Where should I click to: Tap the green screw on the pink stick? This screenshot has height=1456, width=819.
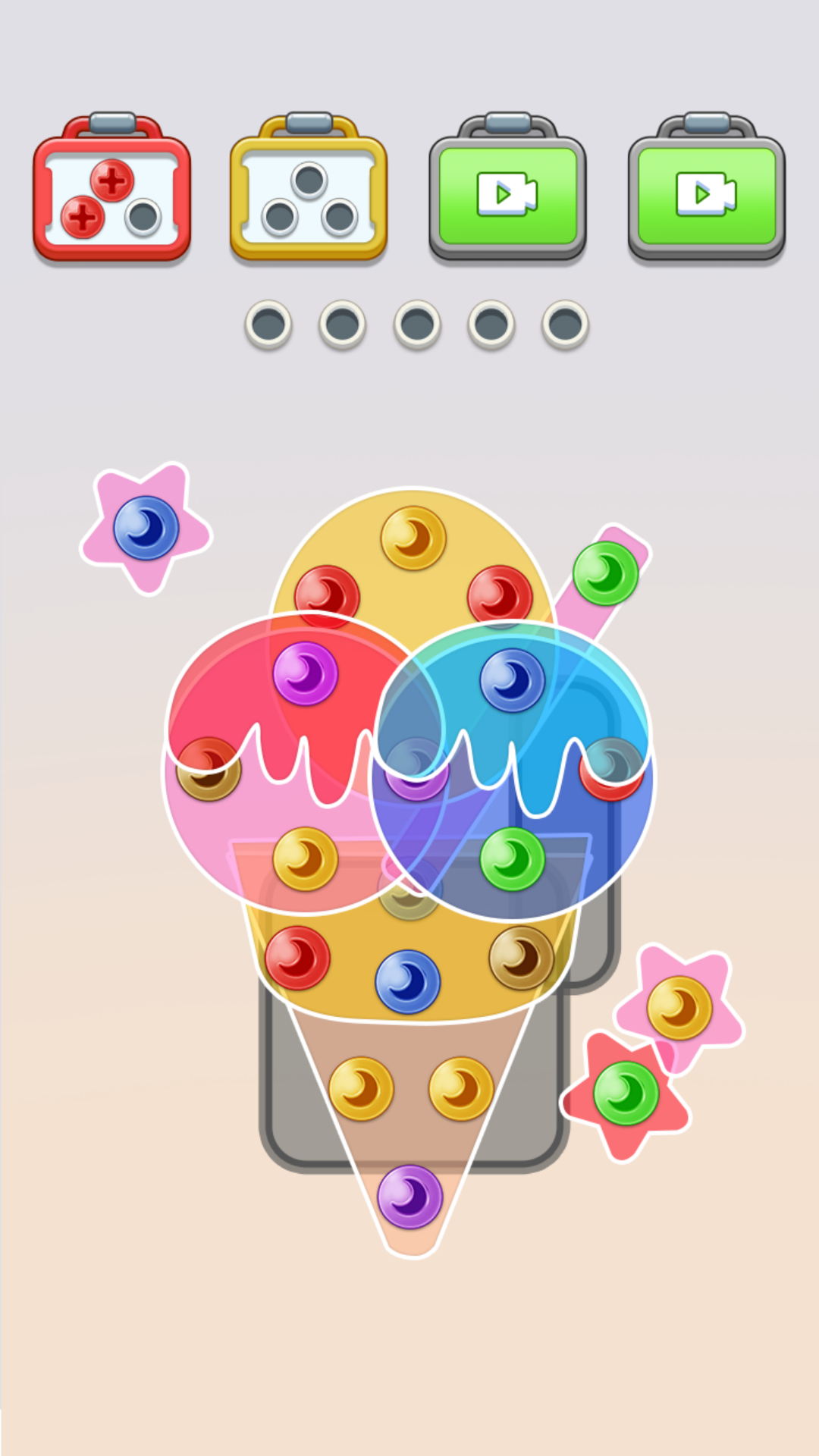pos(605,573)
